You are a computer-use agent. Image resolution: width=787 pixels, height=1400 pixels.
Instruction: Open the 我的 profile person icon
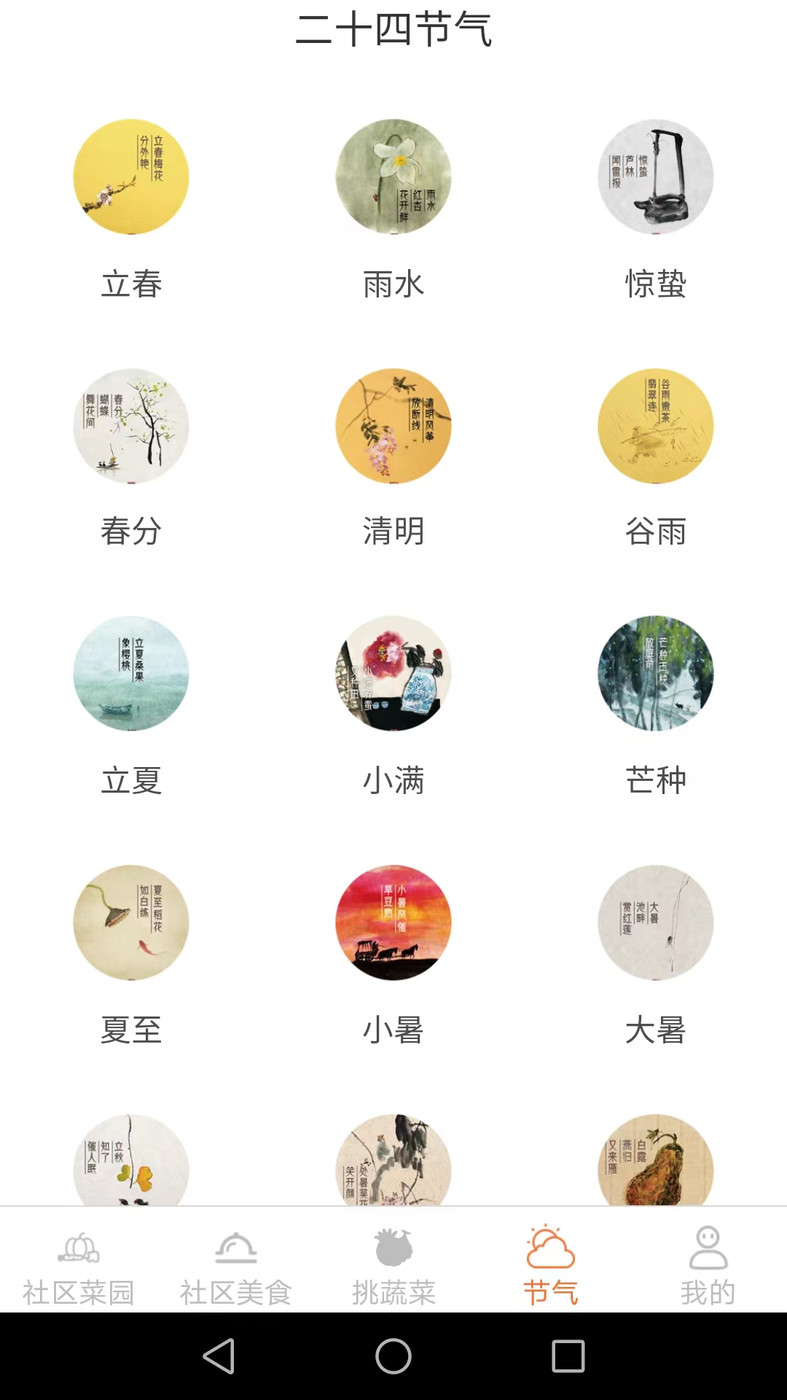(x=707, y=1248)
